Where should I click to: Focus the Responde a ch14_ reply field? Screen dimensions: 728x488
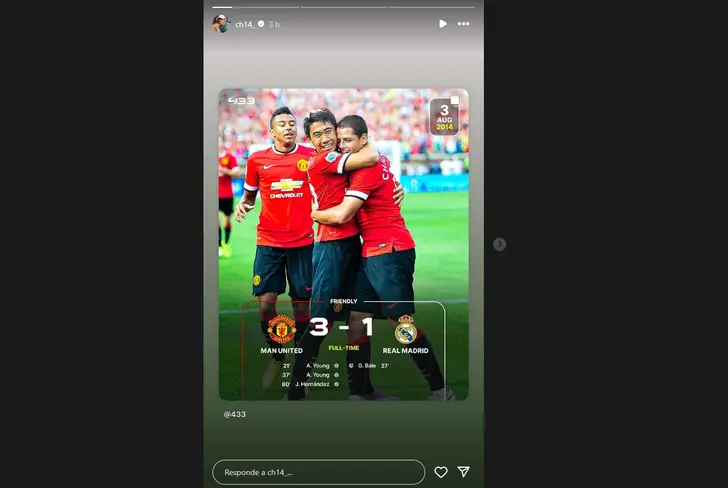pos(318,472)
